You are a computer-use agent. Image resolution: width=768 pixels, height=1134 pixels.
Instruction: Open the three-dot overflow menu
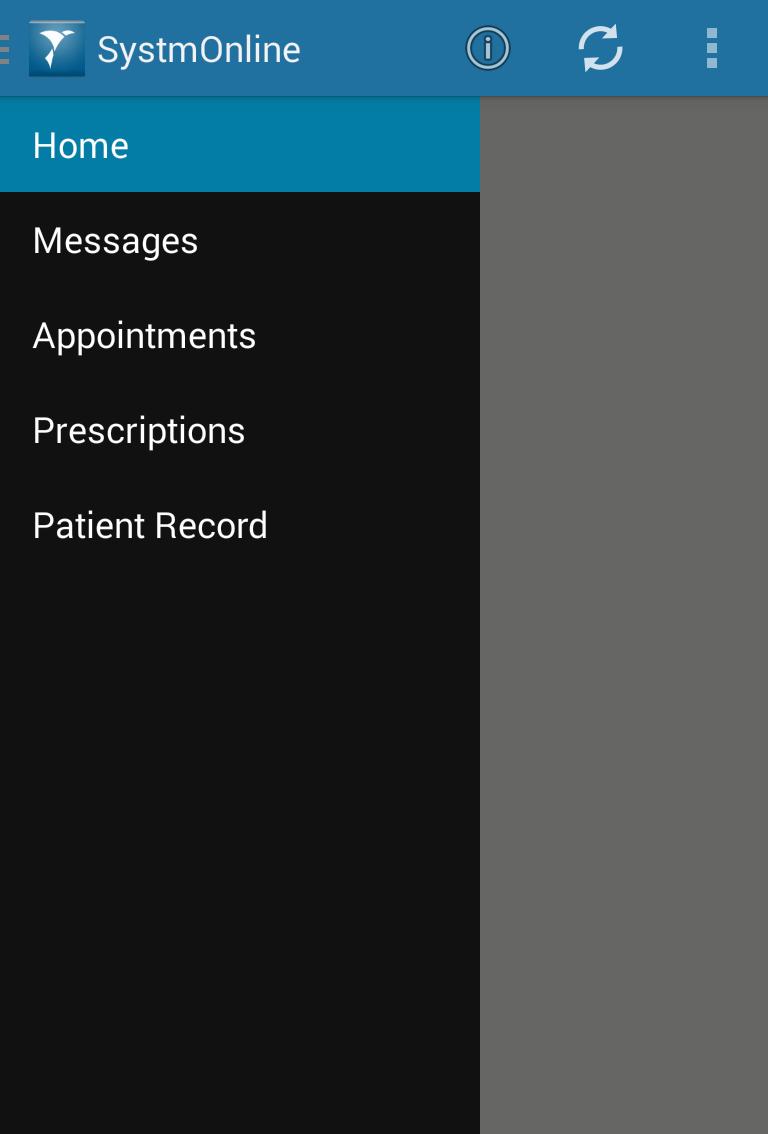pyautogui.click(x=711, y=48)
